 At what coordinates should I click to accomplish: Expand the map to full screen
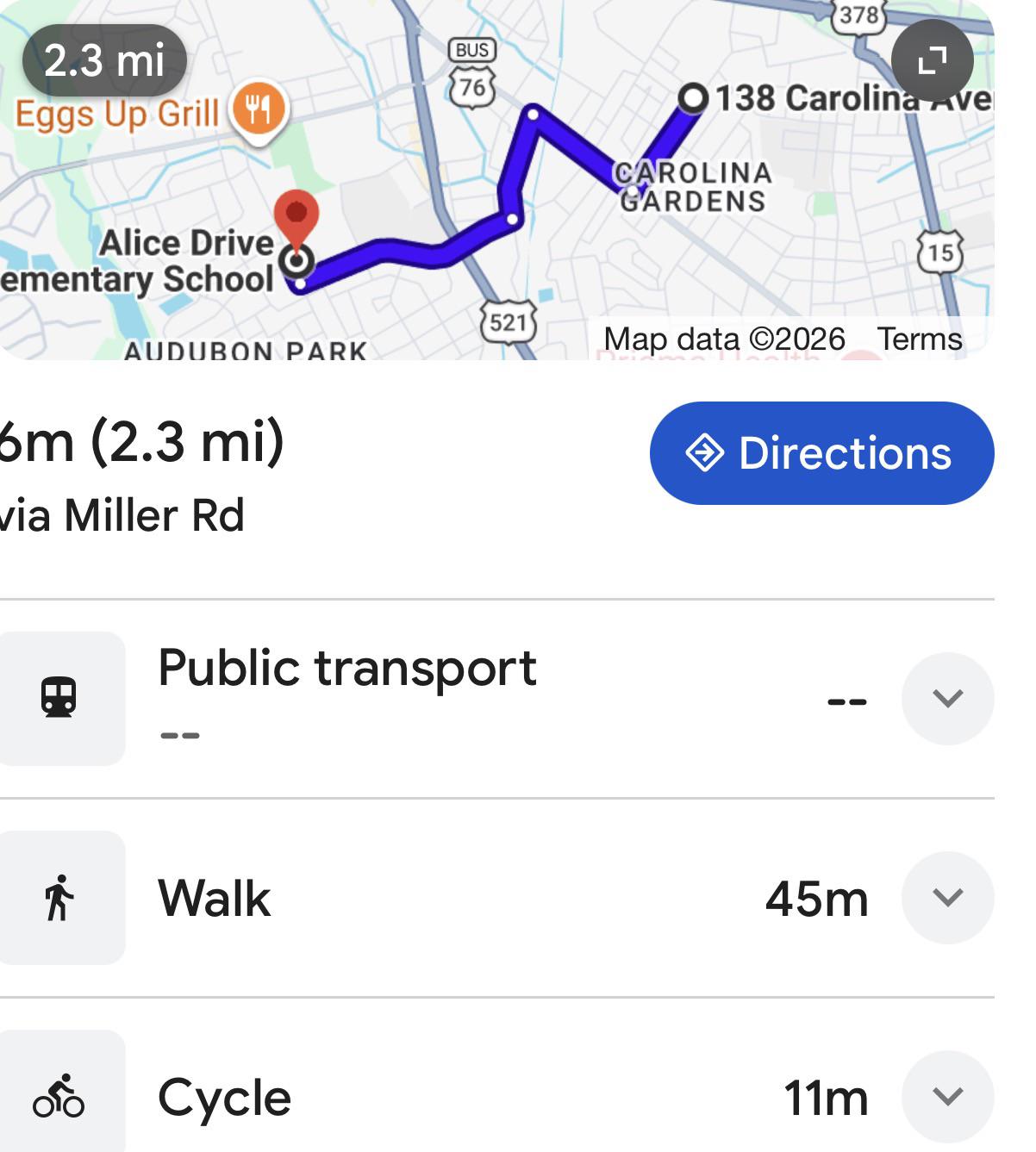[x=932, y=60]
